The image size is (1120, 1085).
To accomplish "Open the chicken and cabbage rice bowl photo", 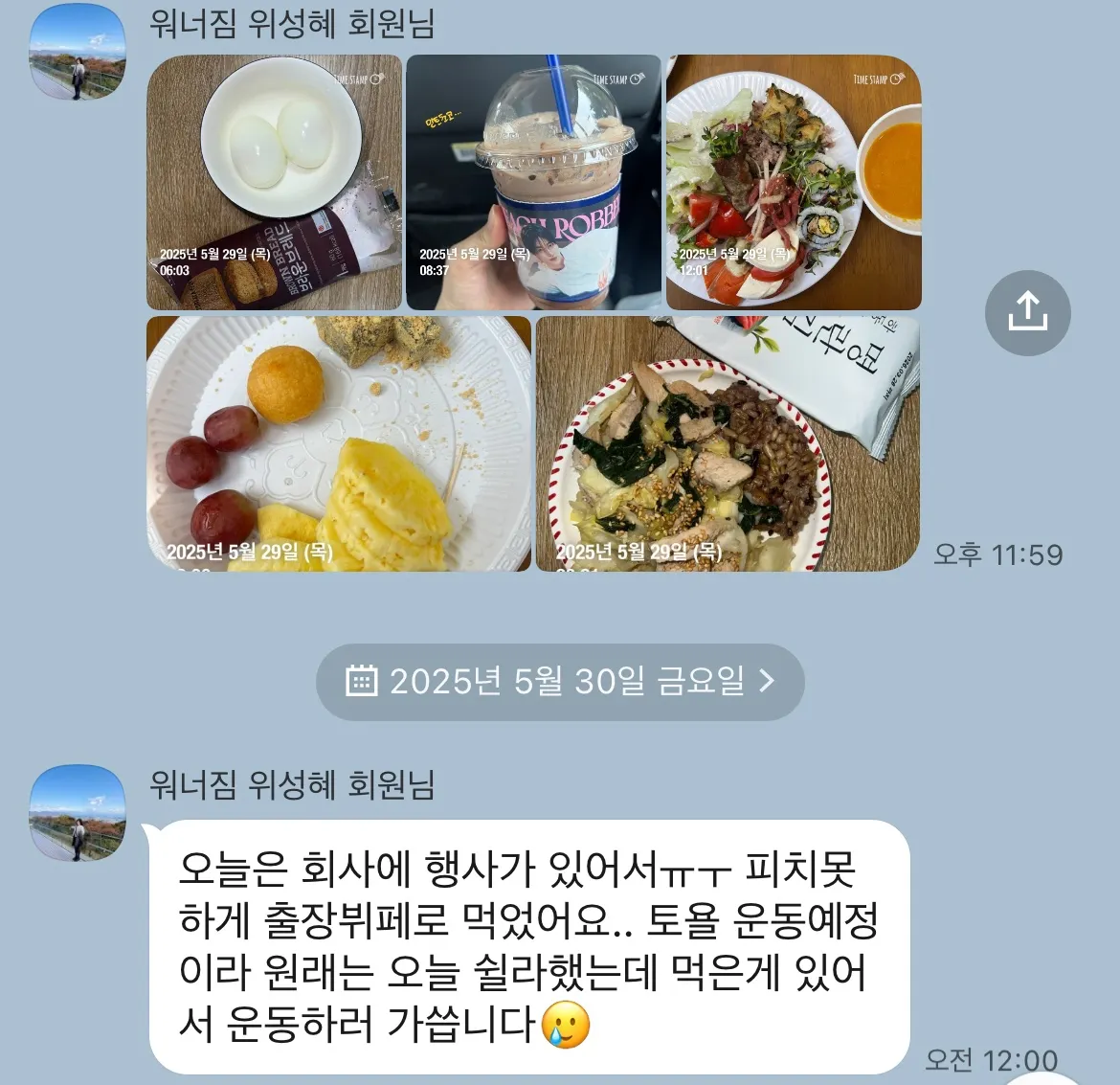I will click(728, 444).
